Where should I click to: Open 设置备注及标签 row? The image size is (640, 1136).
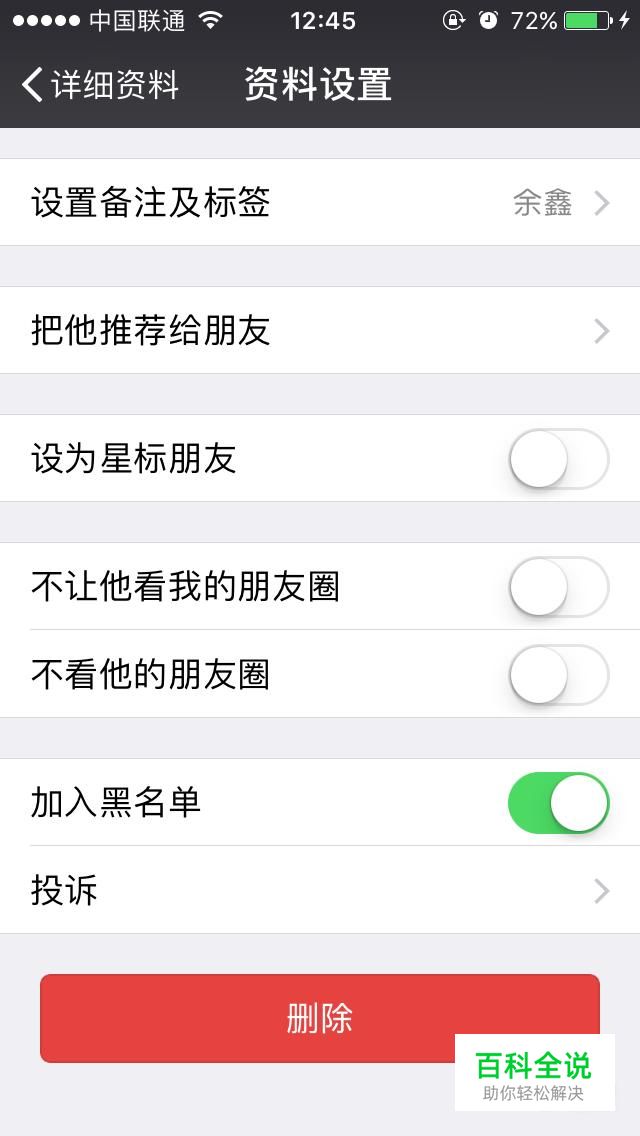(320, 203)
